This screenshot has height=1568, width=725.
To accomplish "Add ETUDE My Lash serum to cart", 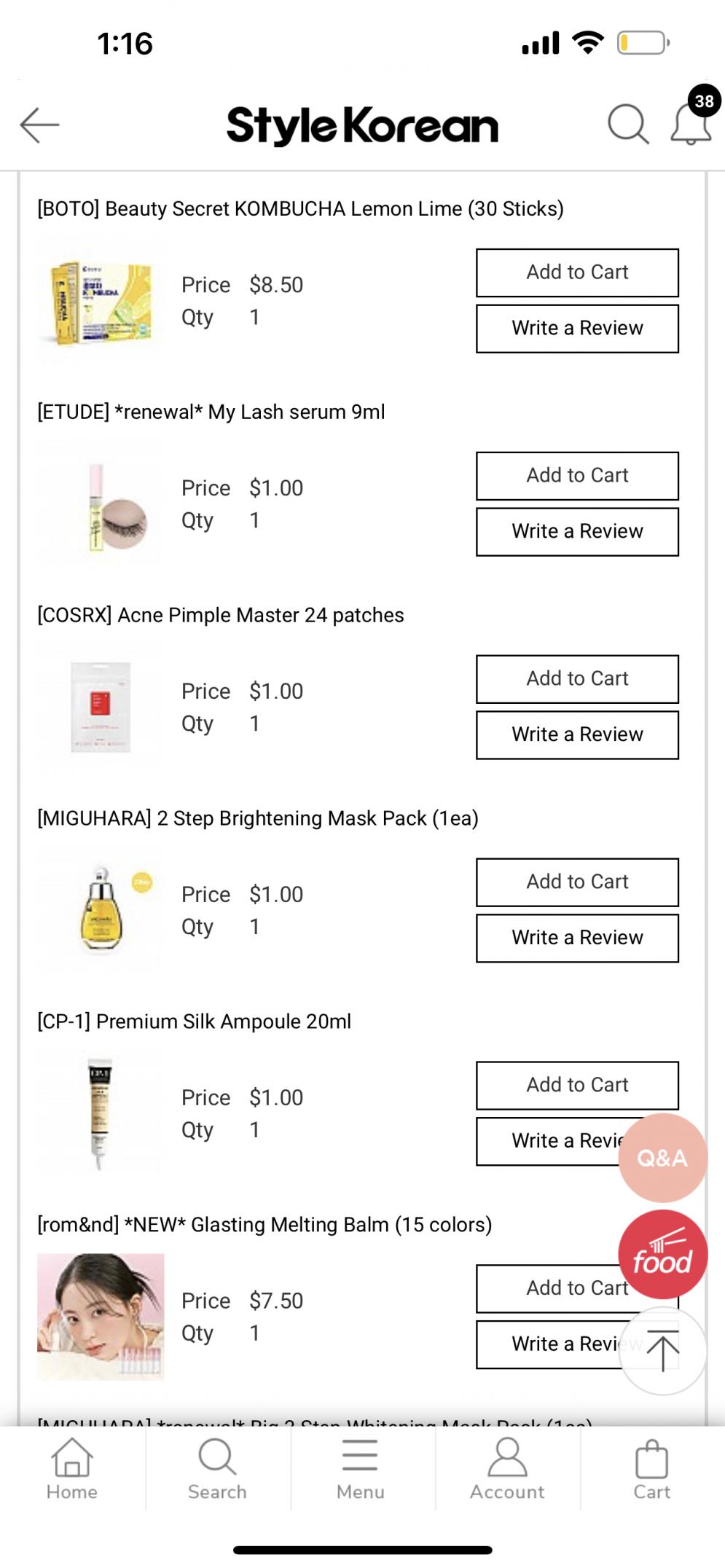I will pyautogui.click(x=577, y=476).
